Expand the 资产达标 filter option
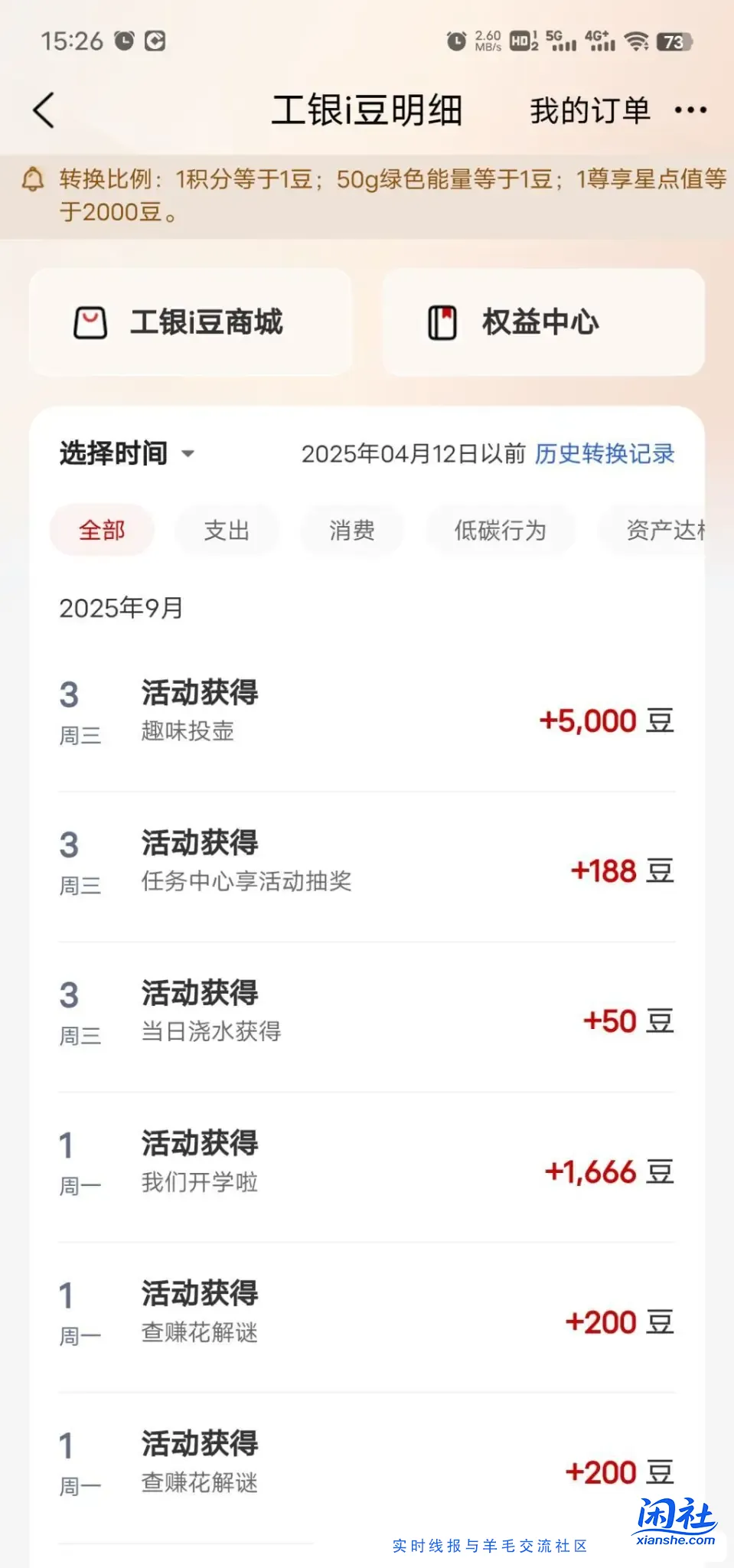The width and height of the screenshot is (734, 1568). click(664, 530)
